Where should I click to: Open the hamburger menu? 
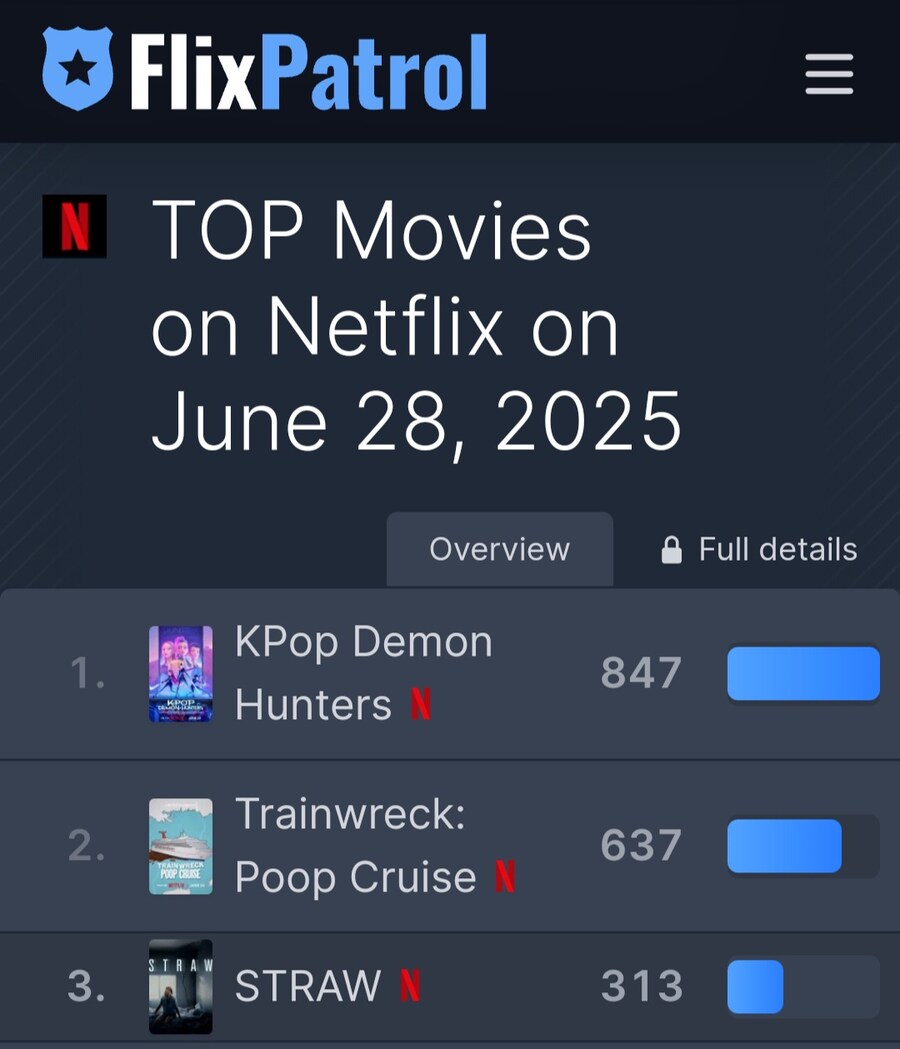tap(829, 74)
